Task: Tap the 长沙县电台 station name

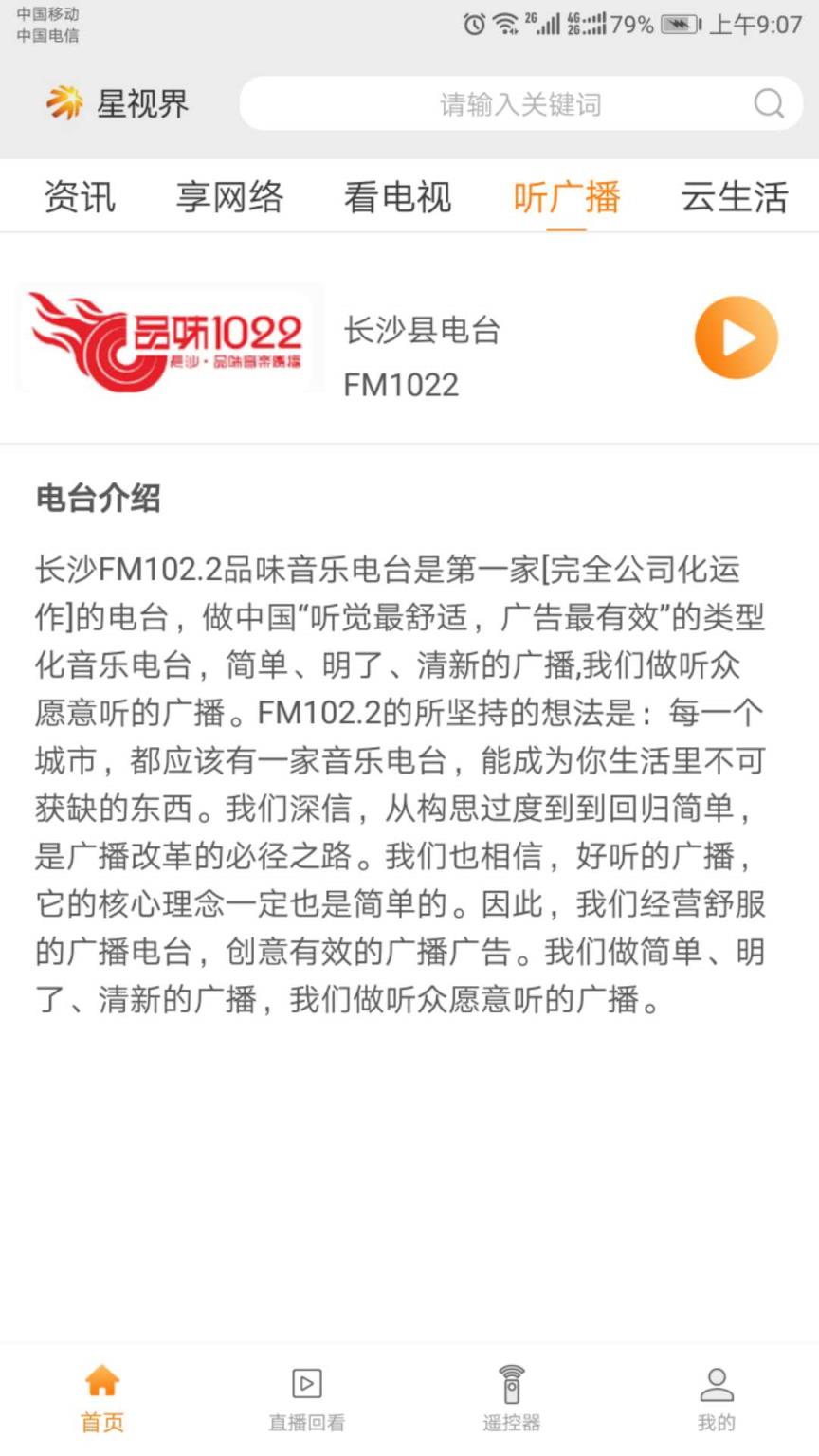Action: (423, 330)
